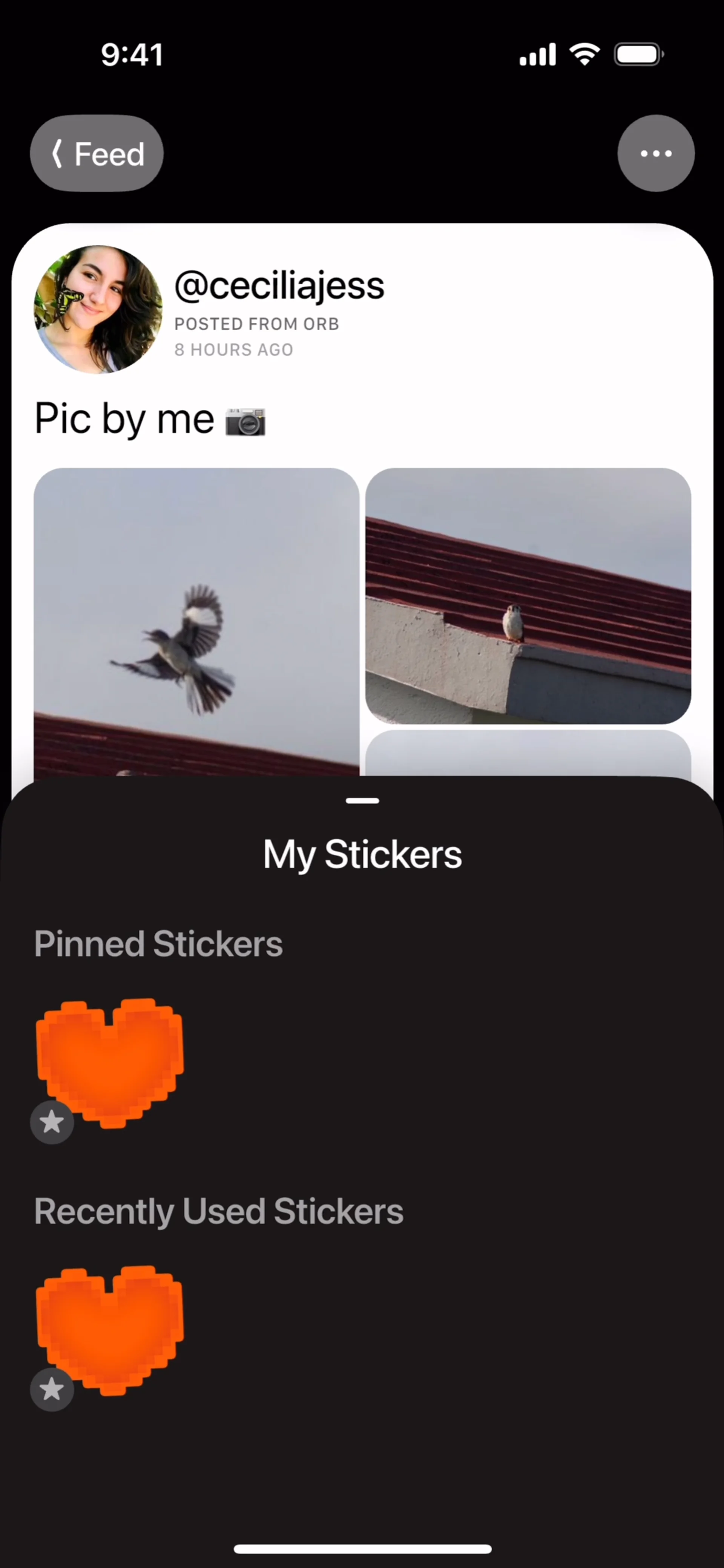724x1568 pixels.
Task: Open the bird on roof photo
Action: pyautogui.click(x=528, y=595)
